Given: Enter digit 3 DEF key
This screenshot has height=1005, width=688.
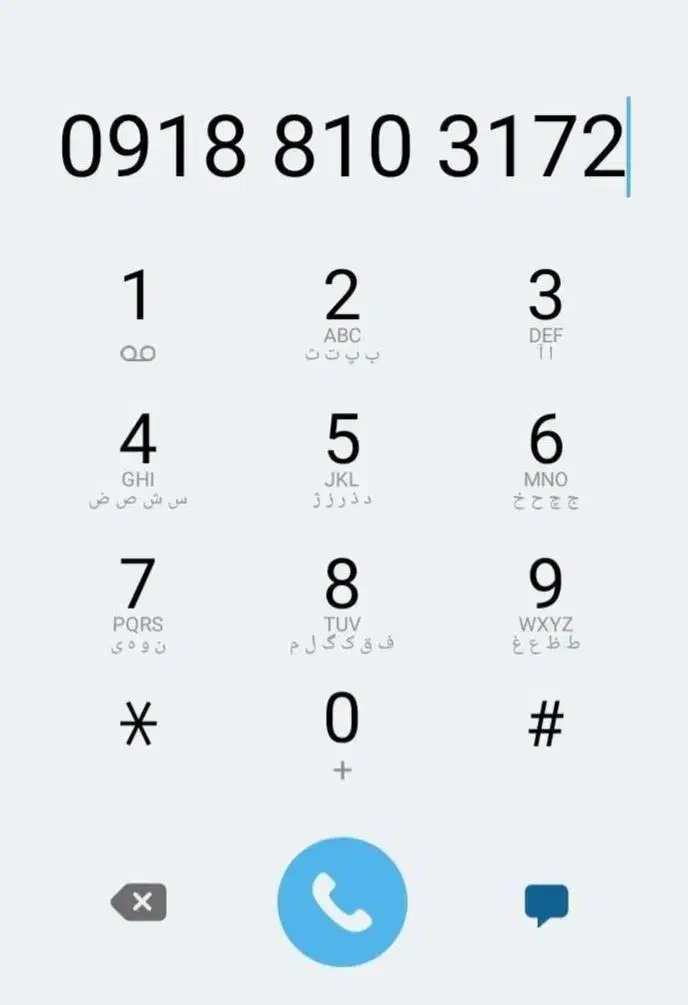Looking at the screenshot, I should point(546,315).
